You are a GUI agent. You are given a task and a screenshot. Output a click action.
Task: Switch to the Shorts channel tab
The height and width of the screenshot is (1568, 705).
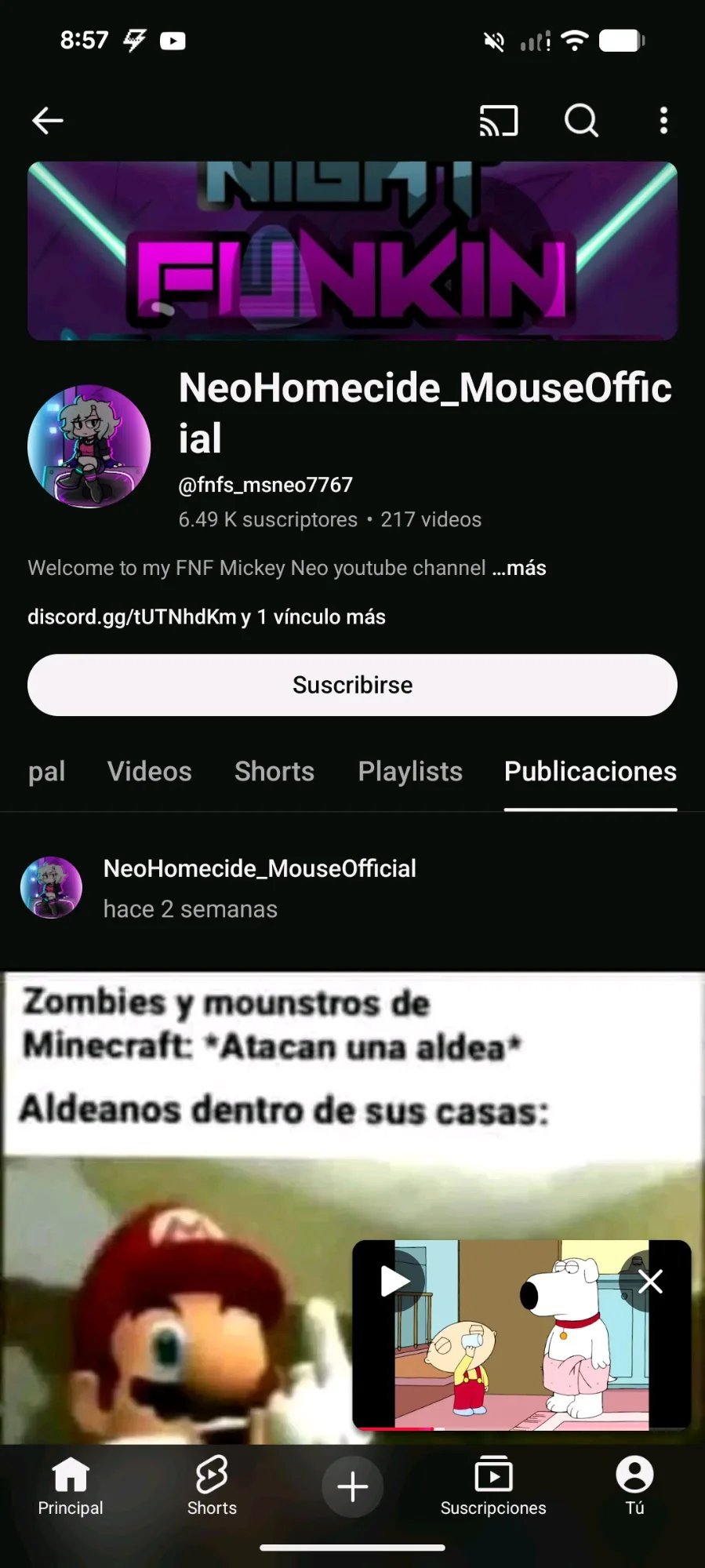pos(274,772)
